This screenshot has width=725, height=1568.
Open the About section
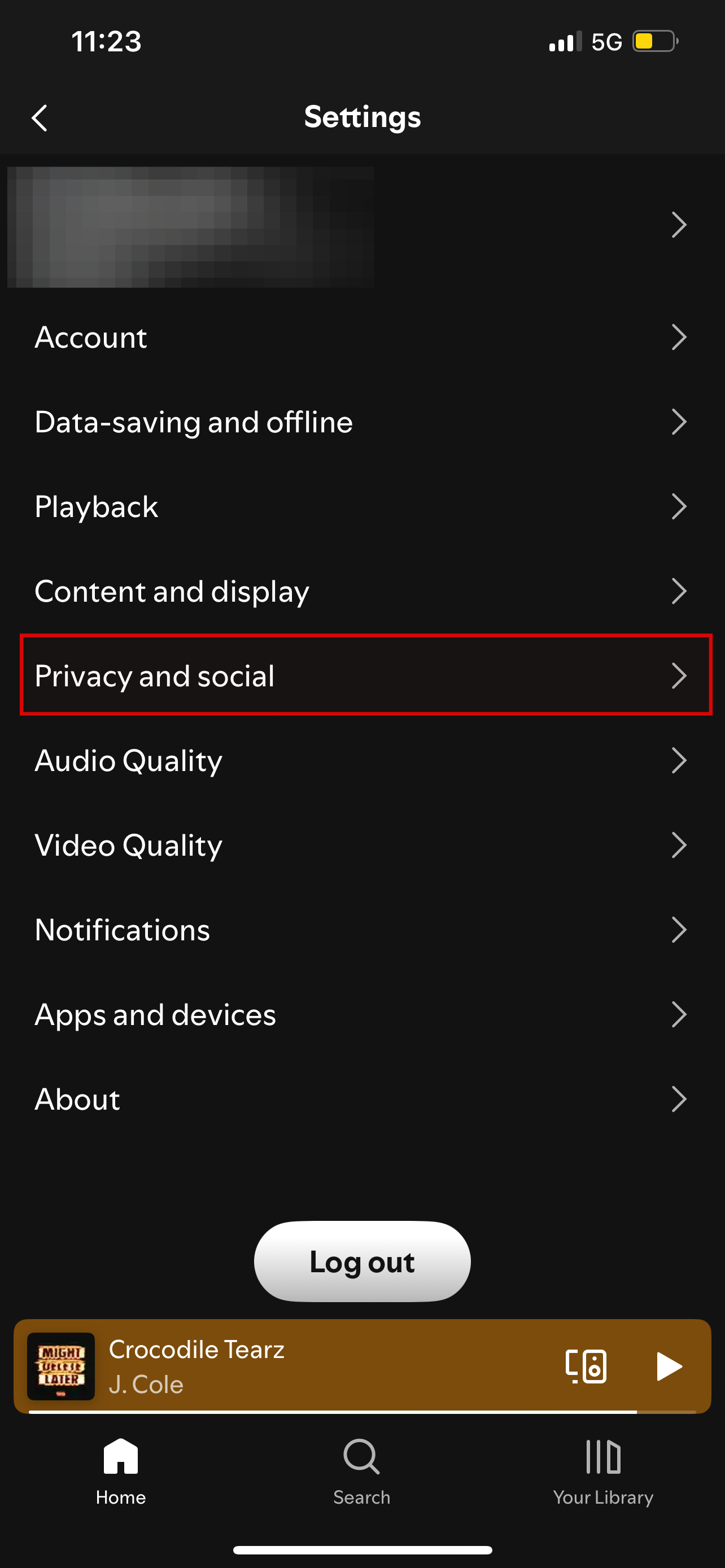362,1099
